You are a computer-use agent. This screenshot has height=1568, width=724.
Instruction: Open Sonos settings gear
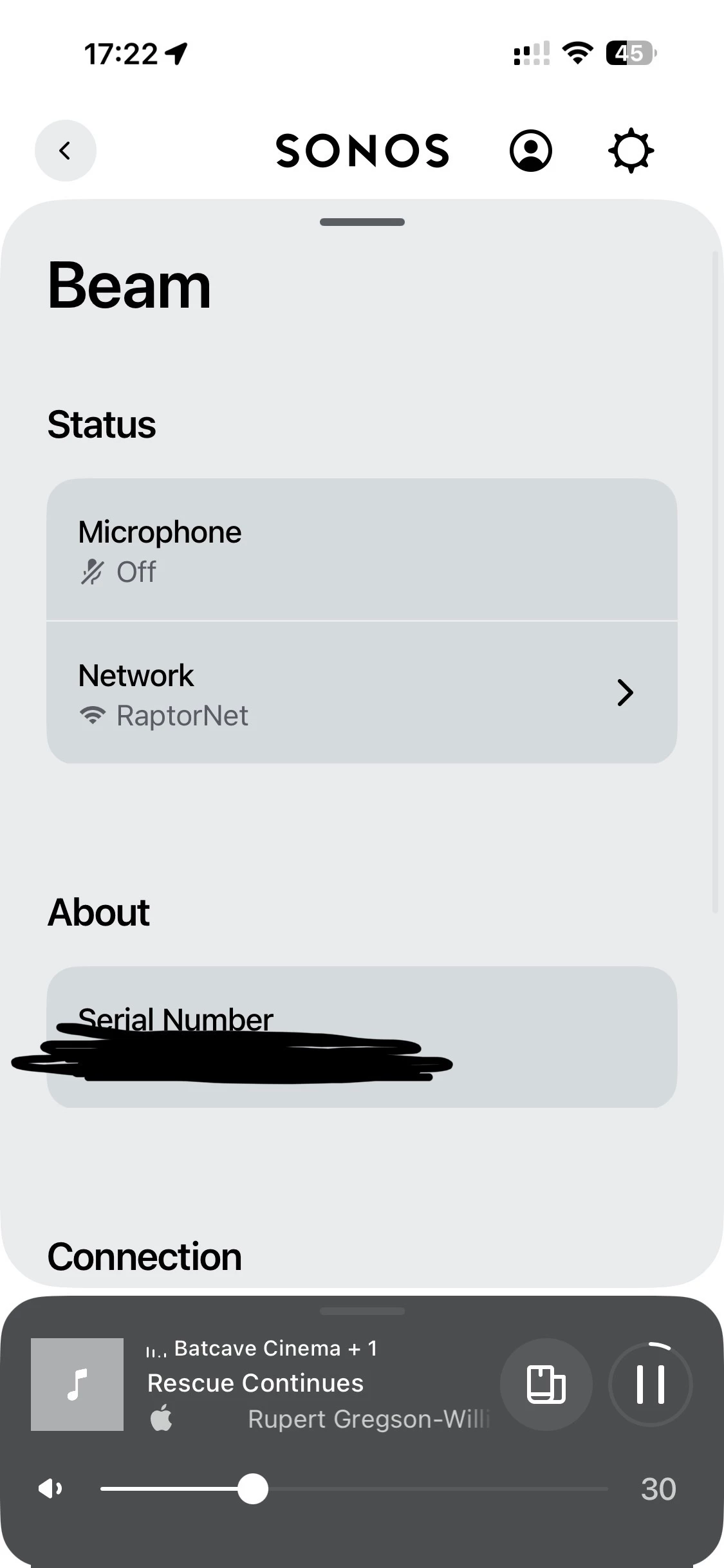[631, 151]
